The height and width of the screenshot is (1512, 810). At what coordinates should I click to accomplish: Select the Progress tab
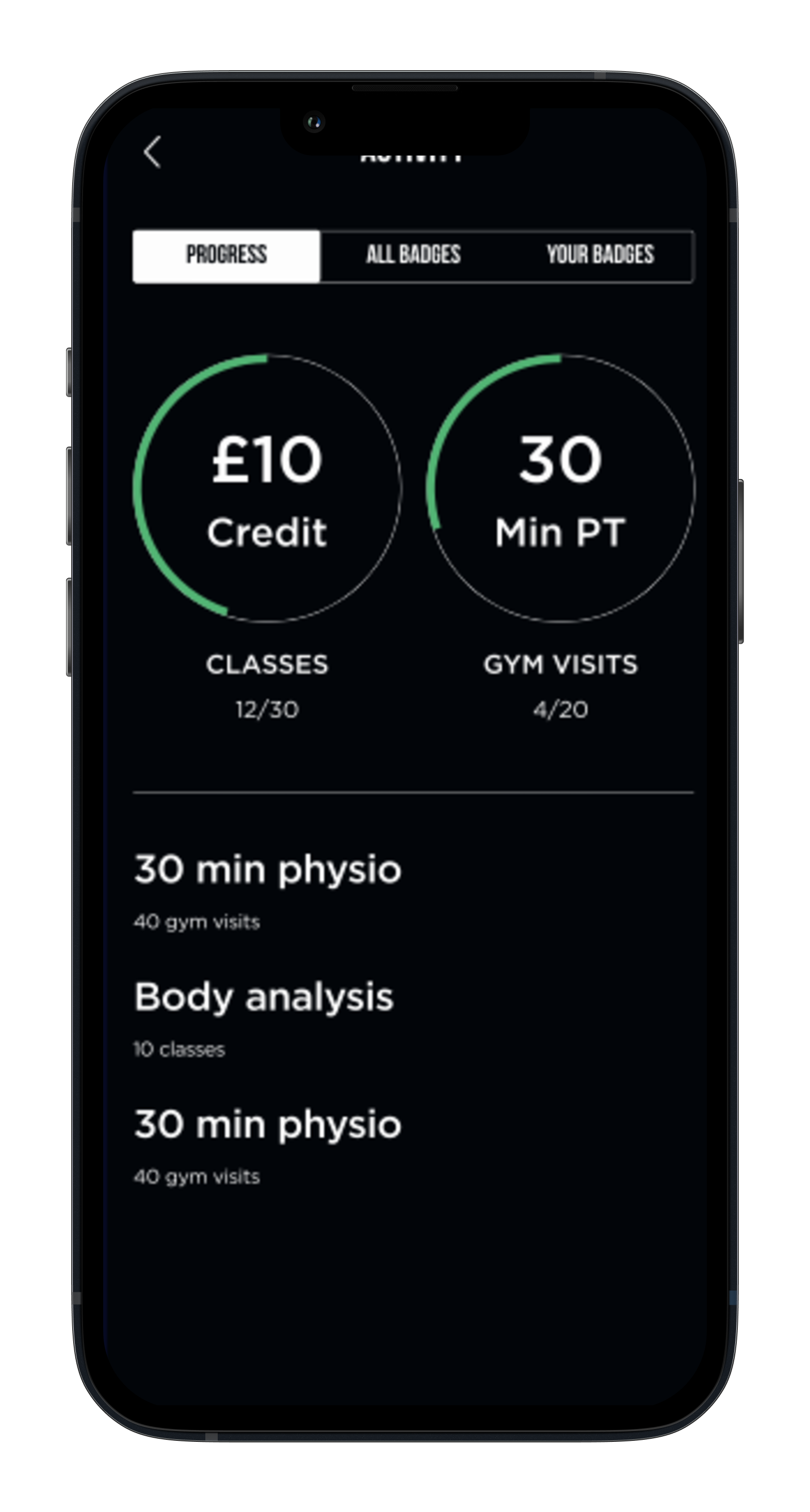click(x=226, y=256)
